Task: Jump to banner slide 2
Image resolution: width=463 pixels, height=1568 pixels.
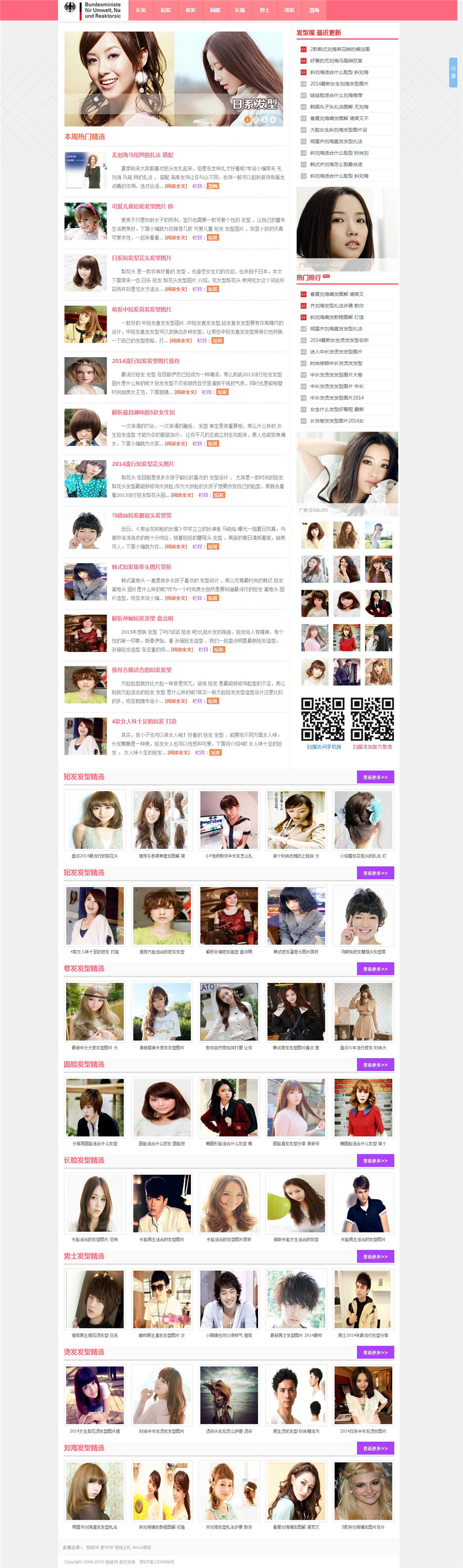Action: point(256,119)
